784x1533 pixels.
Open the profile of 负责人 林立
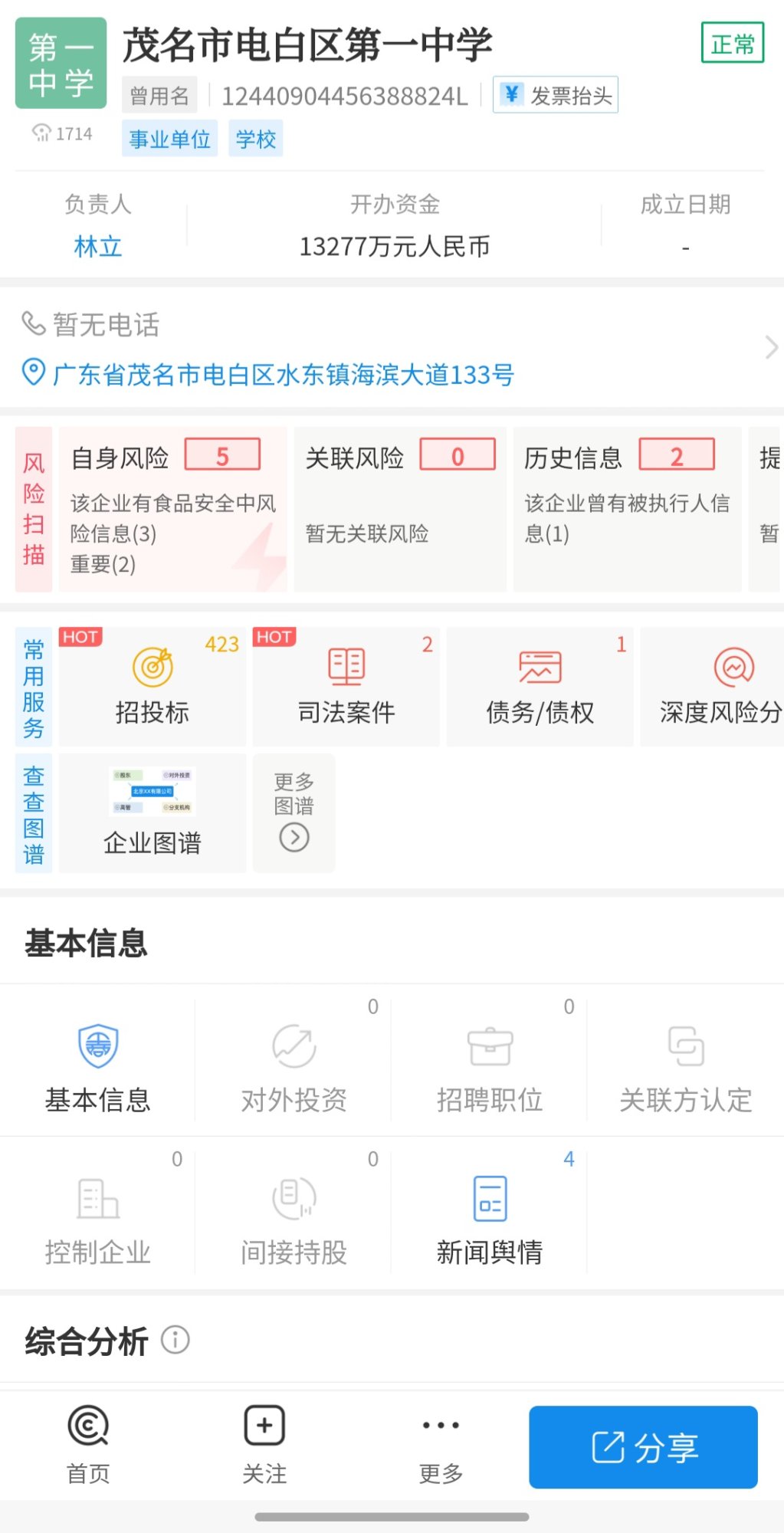98,247
